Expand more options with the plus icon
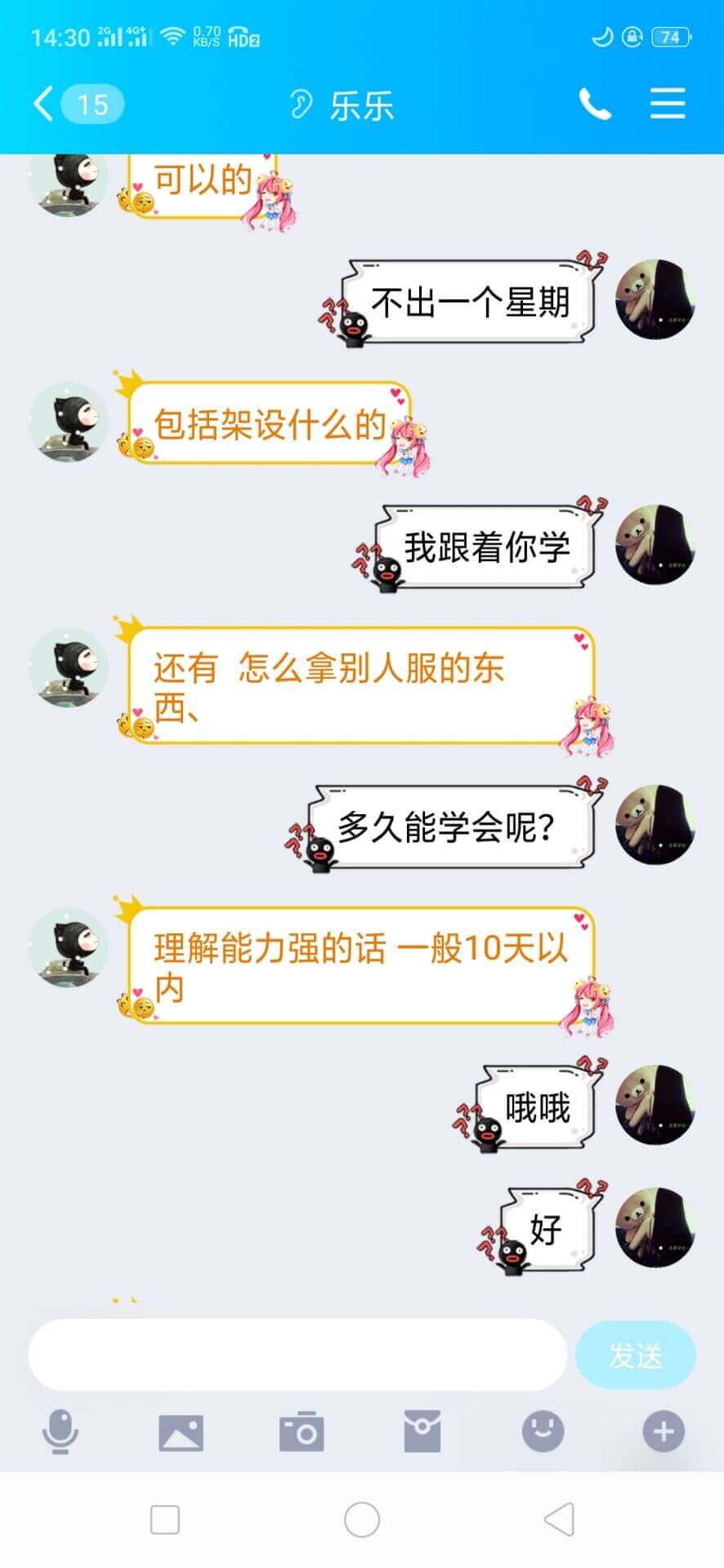724x1568 pixels. 663,1432
